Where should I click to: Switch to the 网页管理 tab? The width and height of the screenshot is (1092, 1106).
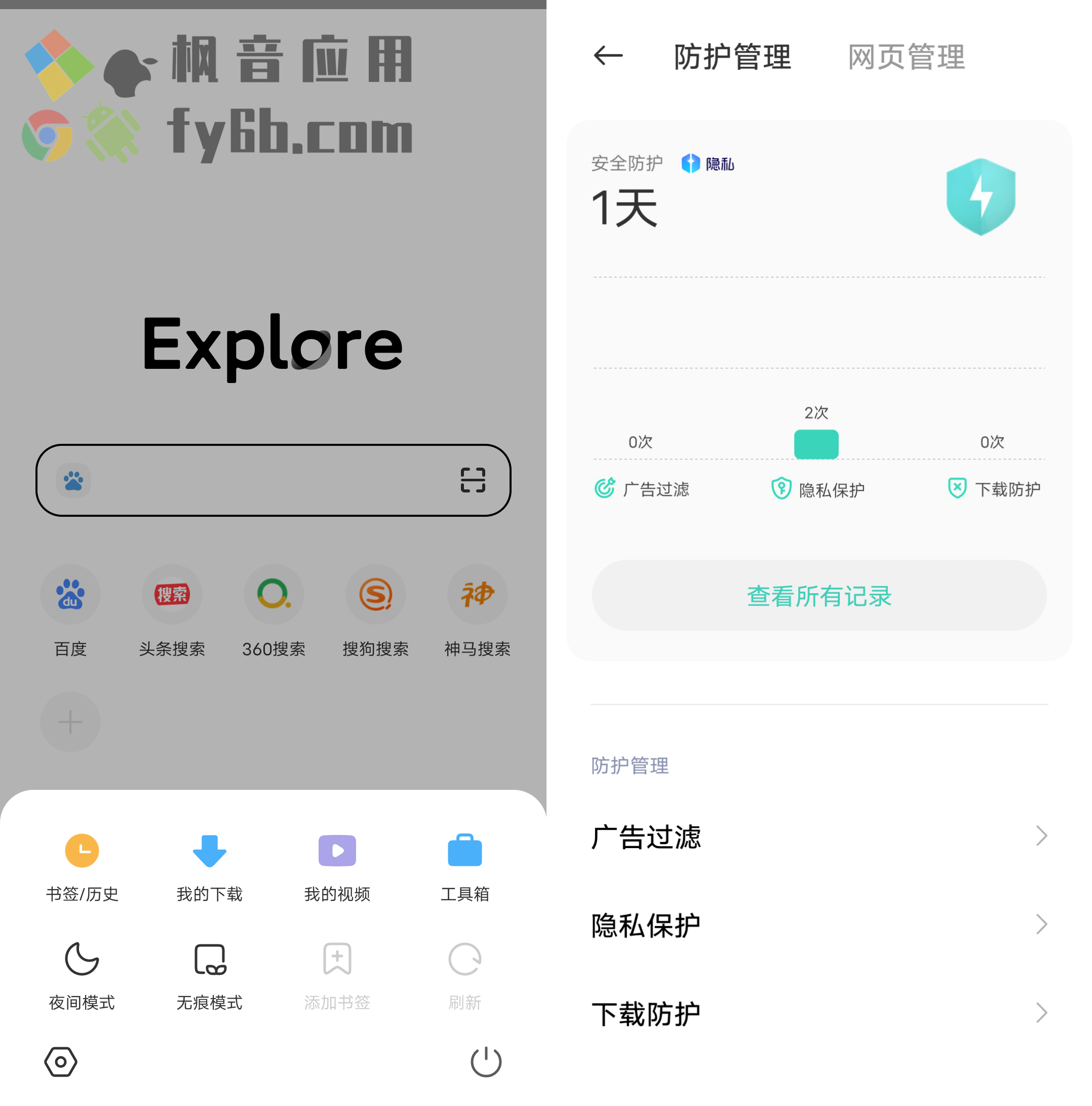point(906,57)
